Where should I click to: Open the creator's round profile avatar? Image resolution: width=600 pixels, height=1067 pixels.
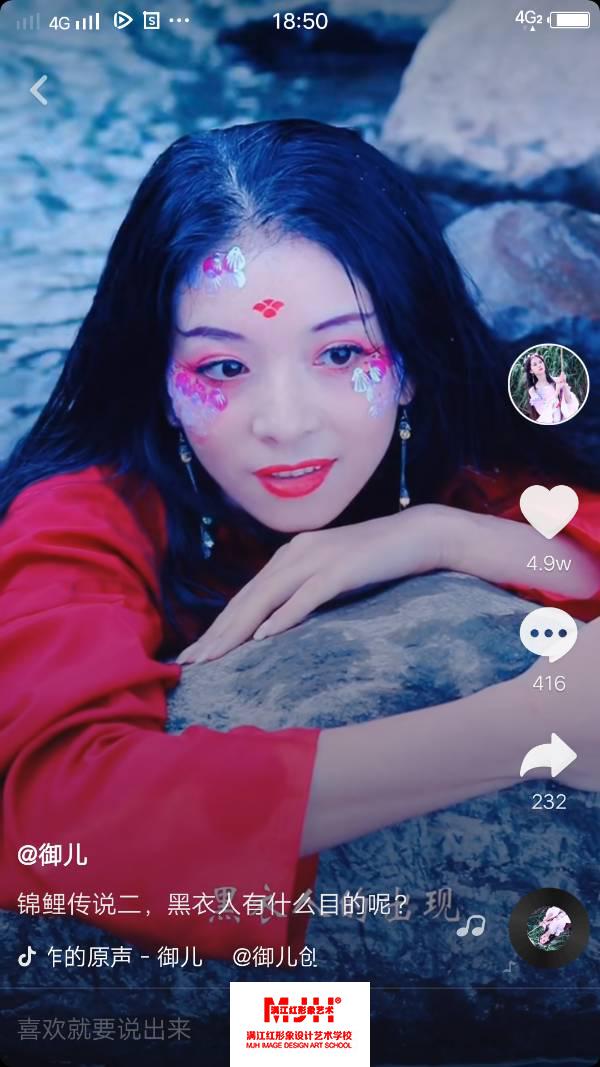click(x=548, y=384)
